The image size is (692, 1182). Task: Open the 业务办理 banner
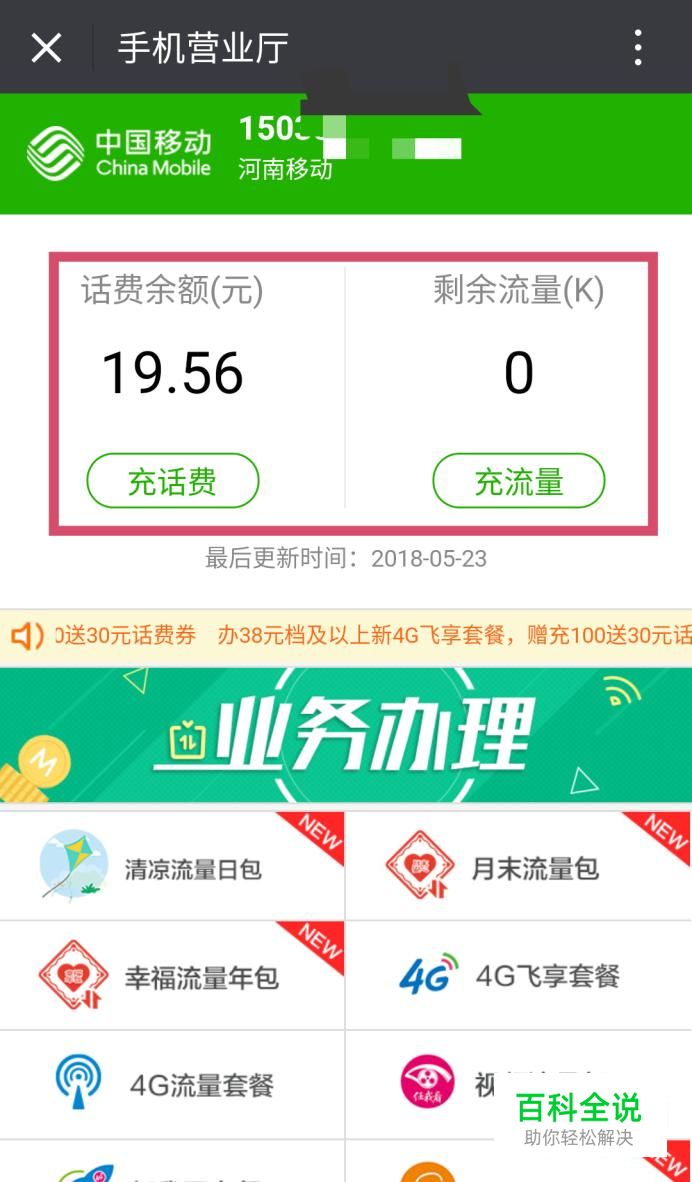(346, 735)
